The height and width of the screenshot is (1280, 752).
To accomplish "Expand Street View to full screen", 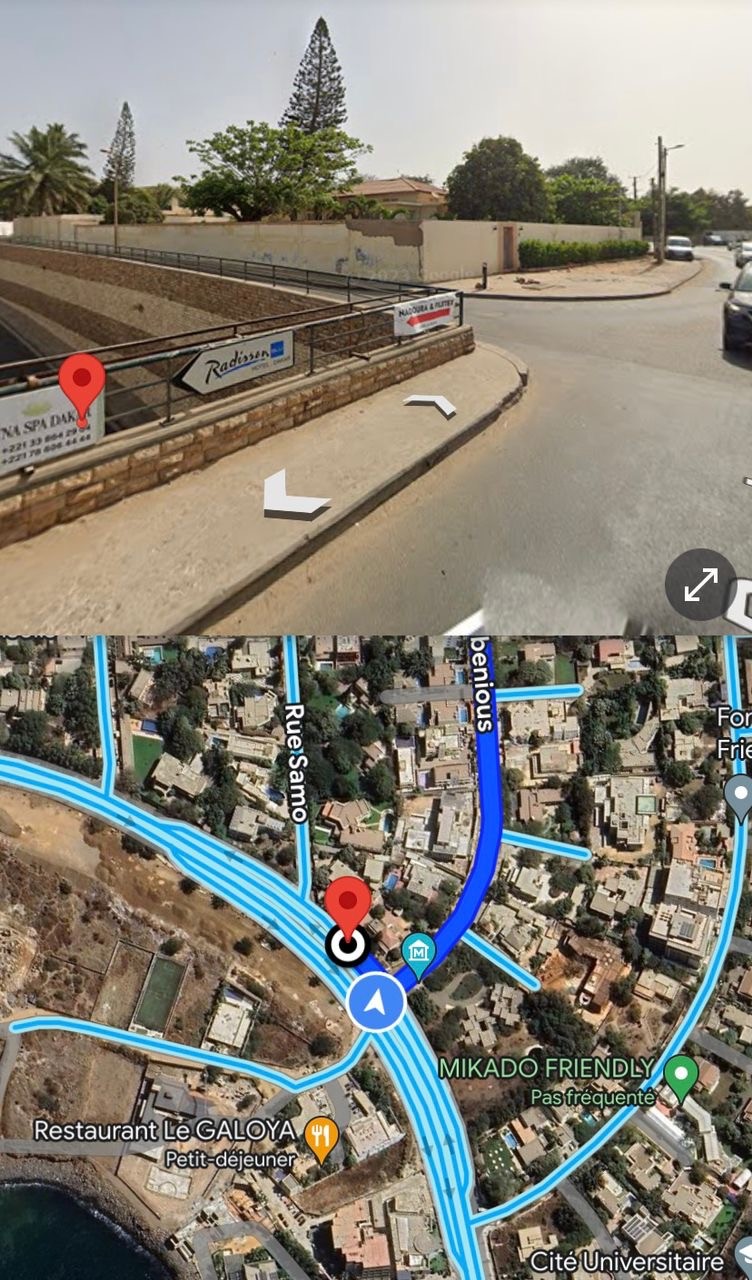I will click(700, 584).
